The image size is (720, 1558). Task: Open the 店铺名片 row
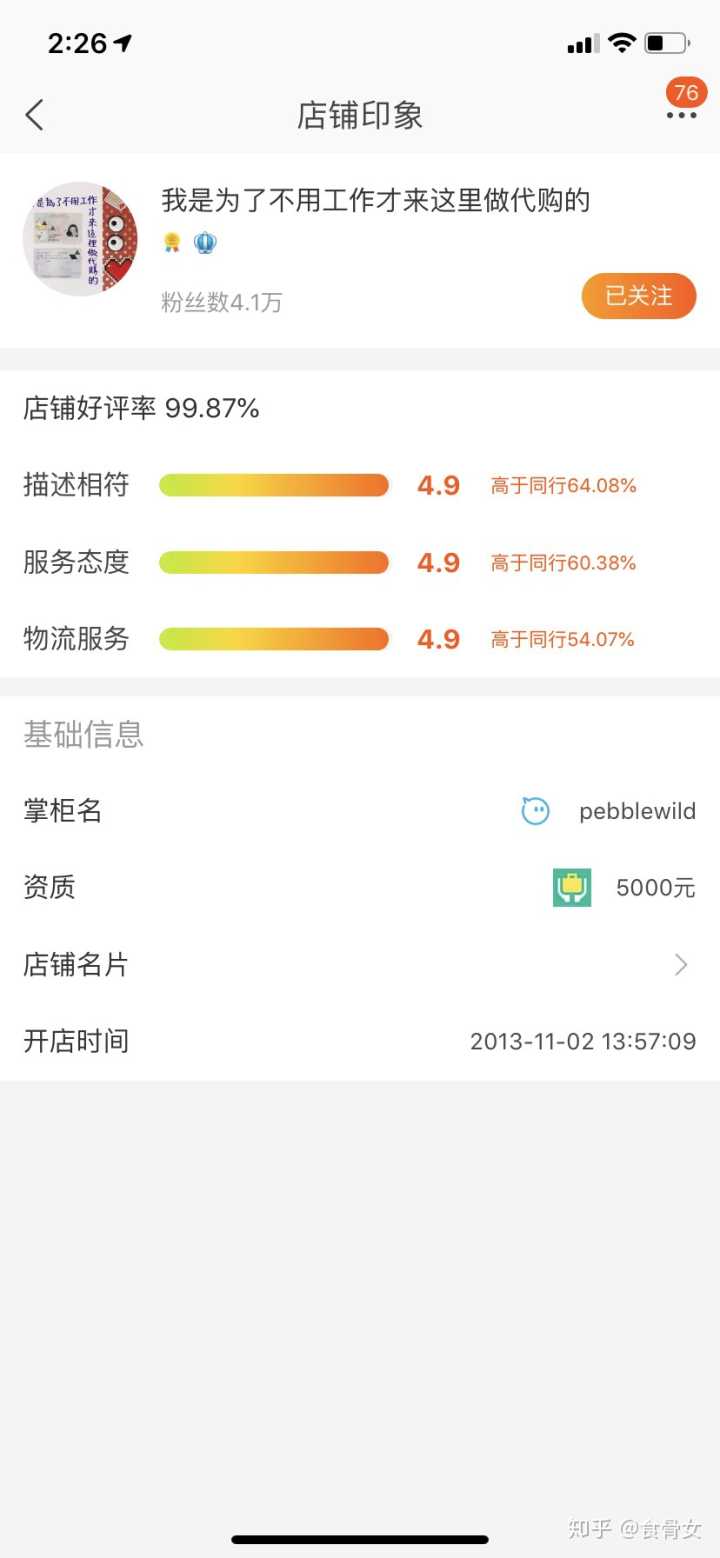point(360,965)
